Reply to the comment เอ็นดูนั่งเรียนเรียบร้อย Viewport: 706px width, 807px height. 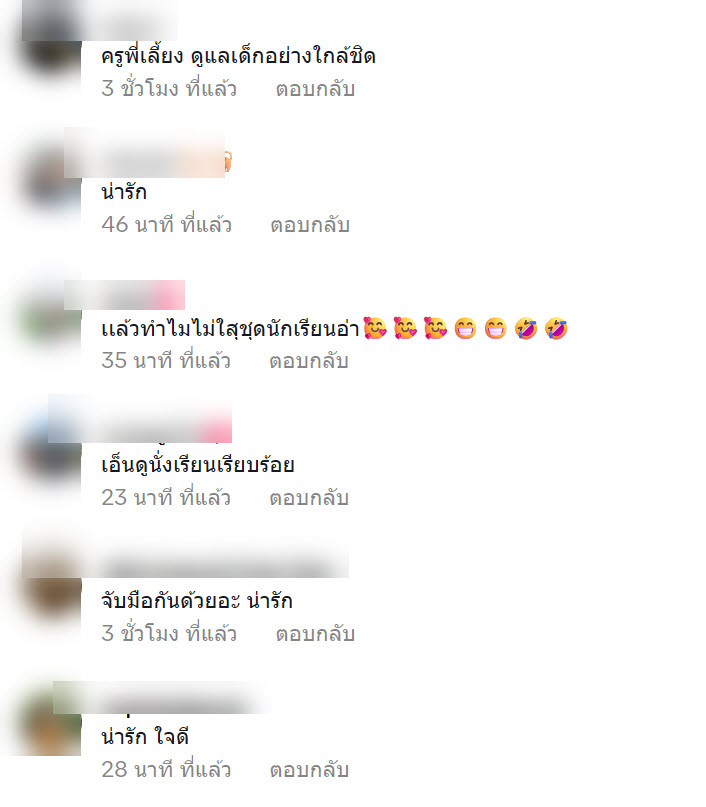308,497
